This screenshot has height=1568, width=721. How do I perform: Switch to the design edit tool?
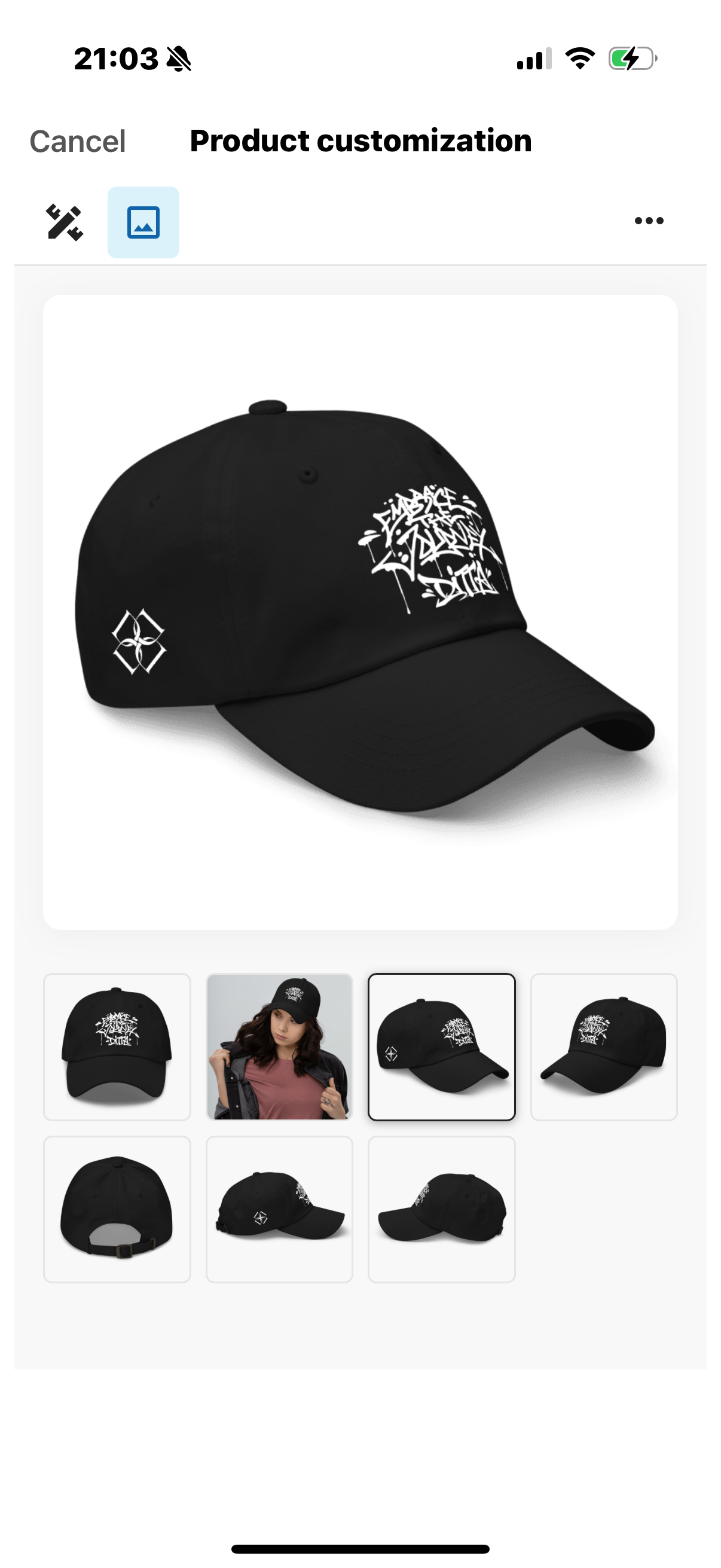(64, 222)
